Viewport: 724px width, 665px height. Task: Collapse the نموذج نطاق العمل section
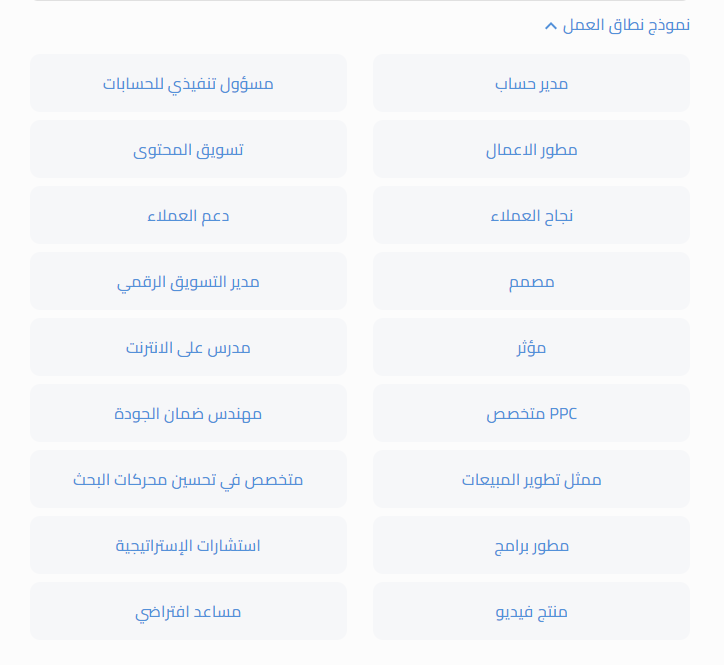point(617,25)
